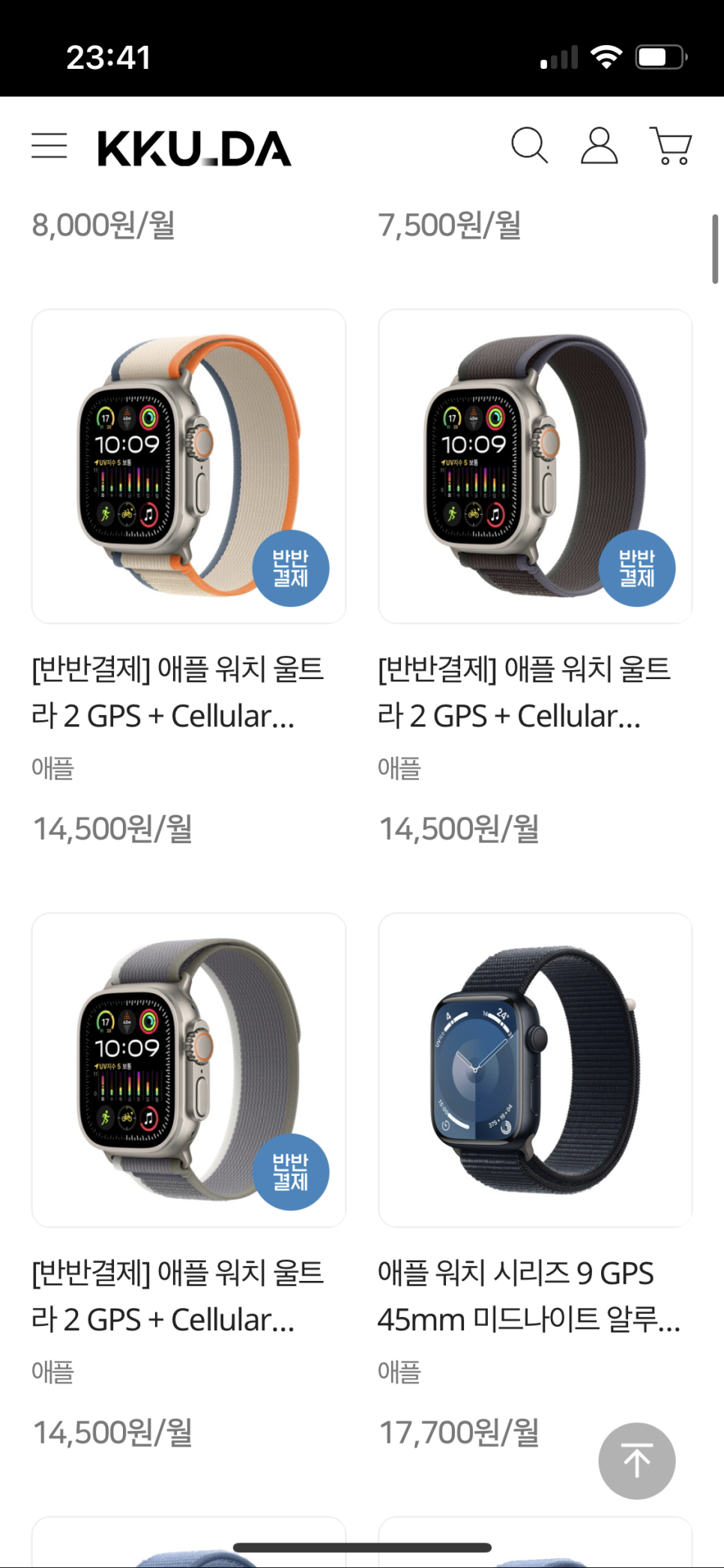Viewport: 724px width, 1568px height.
Task: Open the hamburger menu
Action: point(49,145)
